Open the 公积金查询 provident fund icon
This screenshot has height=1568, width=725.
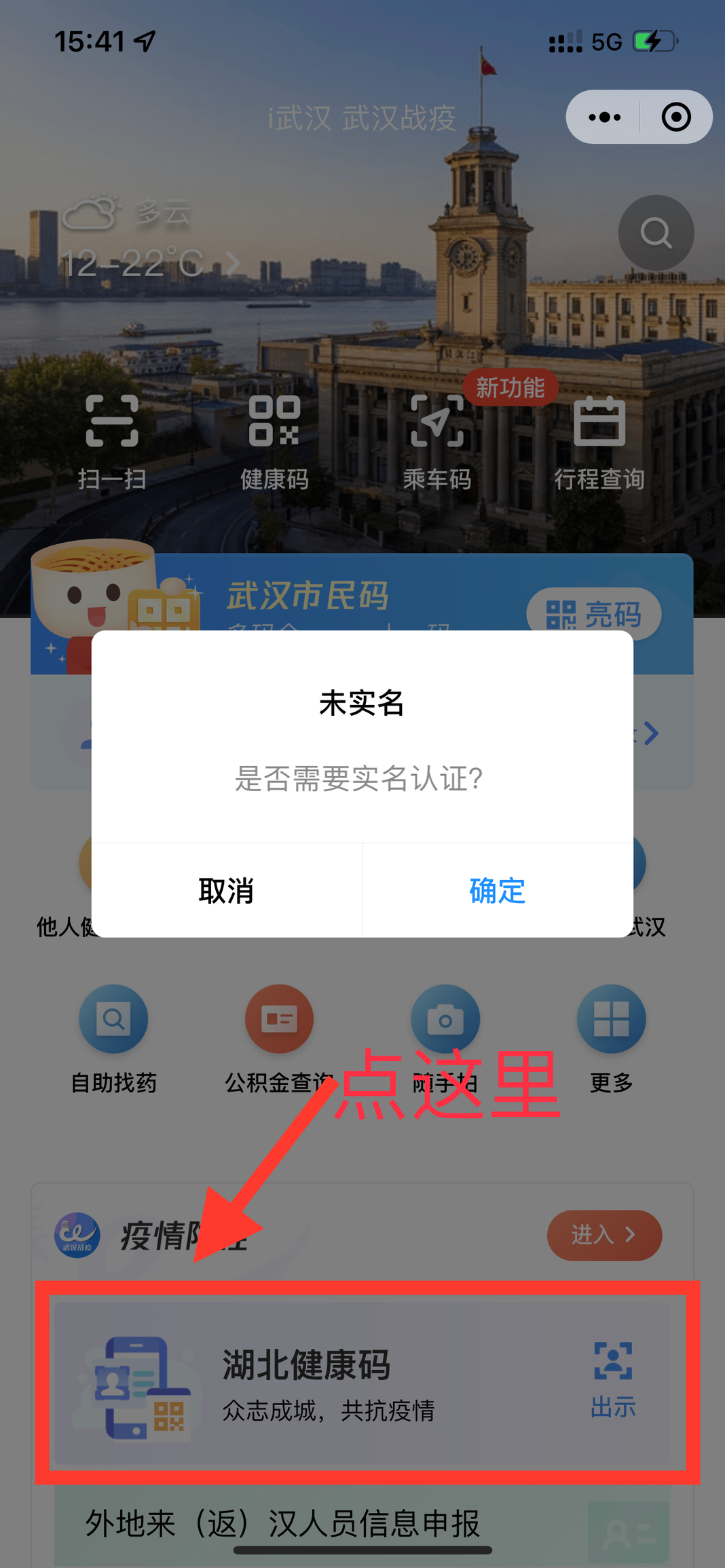(x=278, y=1019)
